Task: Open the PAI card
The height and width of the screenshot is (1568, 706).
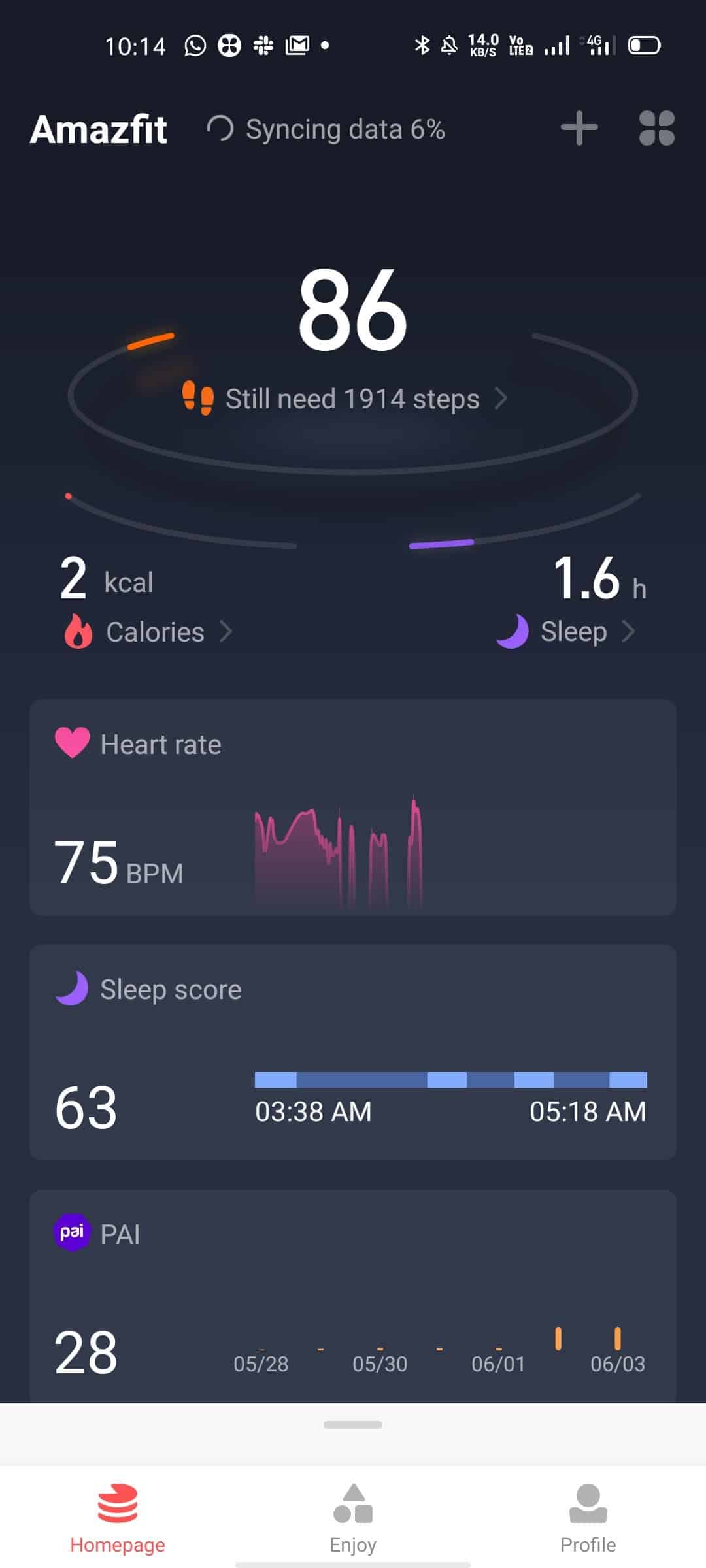Action: coord(353,1296)
